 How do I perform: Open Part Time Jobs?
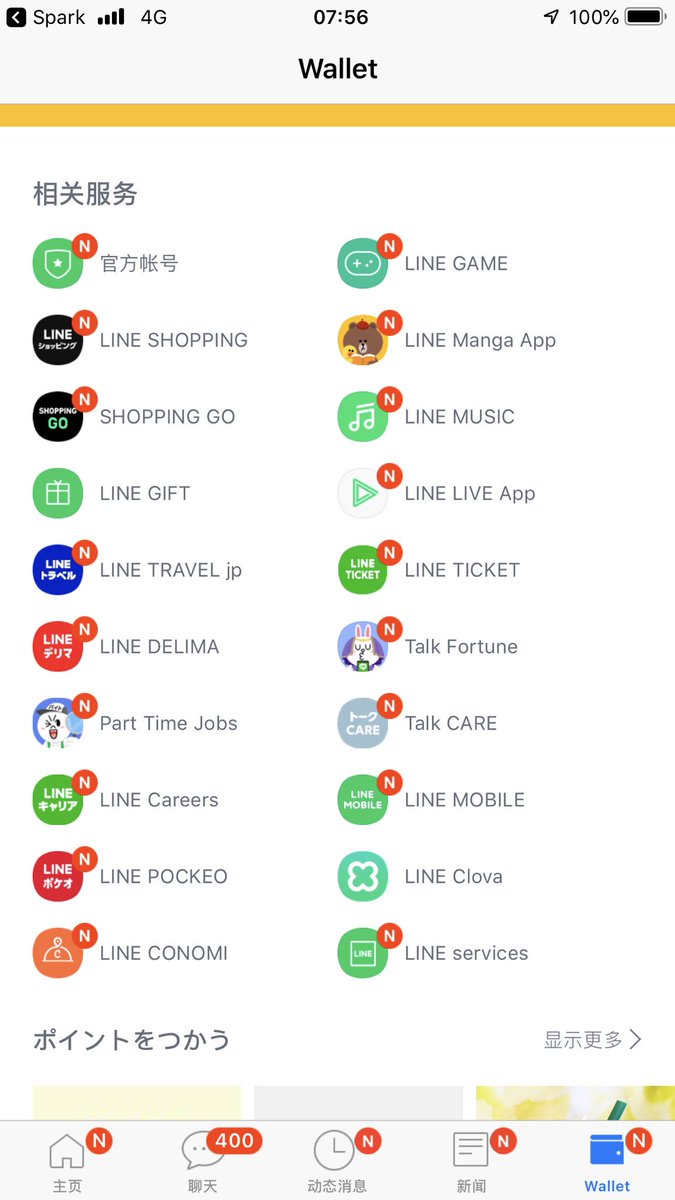[x=135, y=723]
